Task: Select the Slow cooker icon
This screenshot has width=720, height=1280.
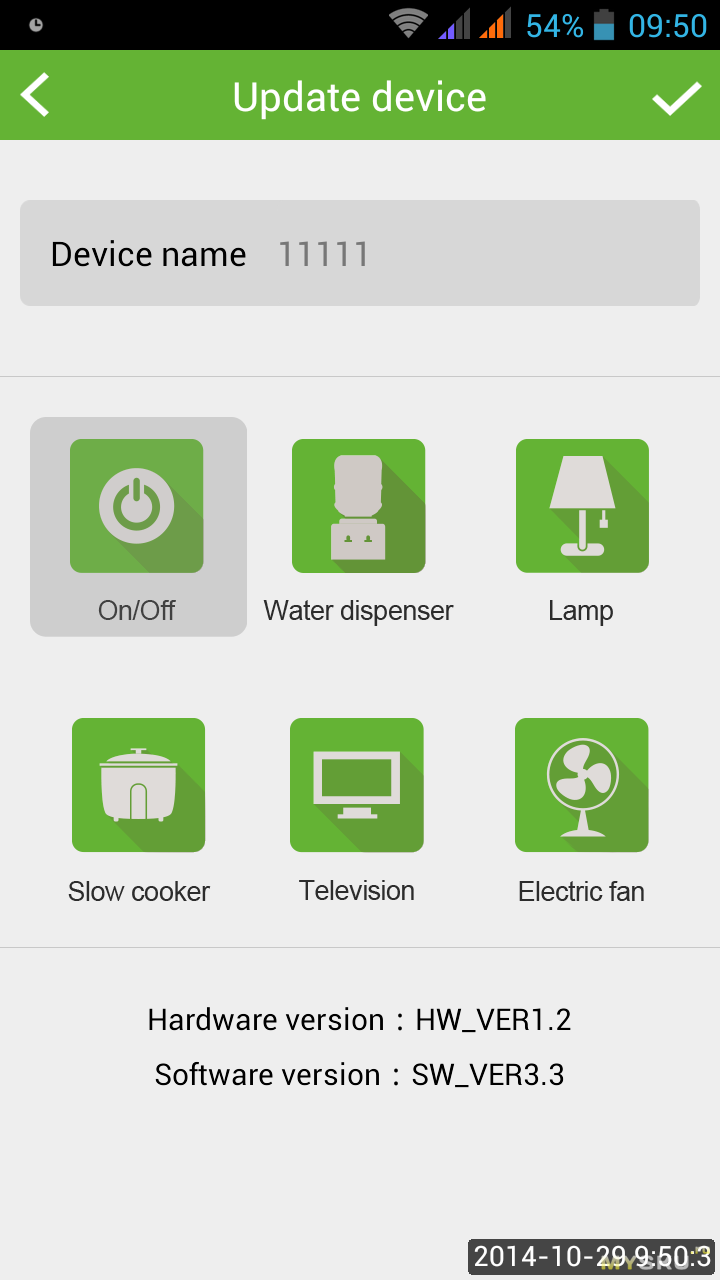Action: click(x=138, y=785)
